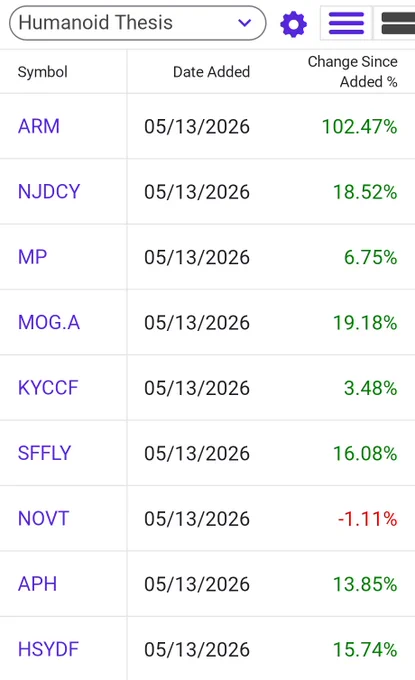Switch to the compact list view

346,23
